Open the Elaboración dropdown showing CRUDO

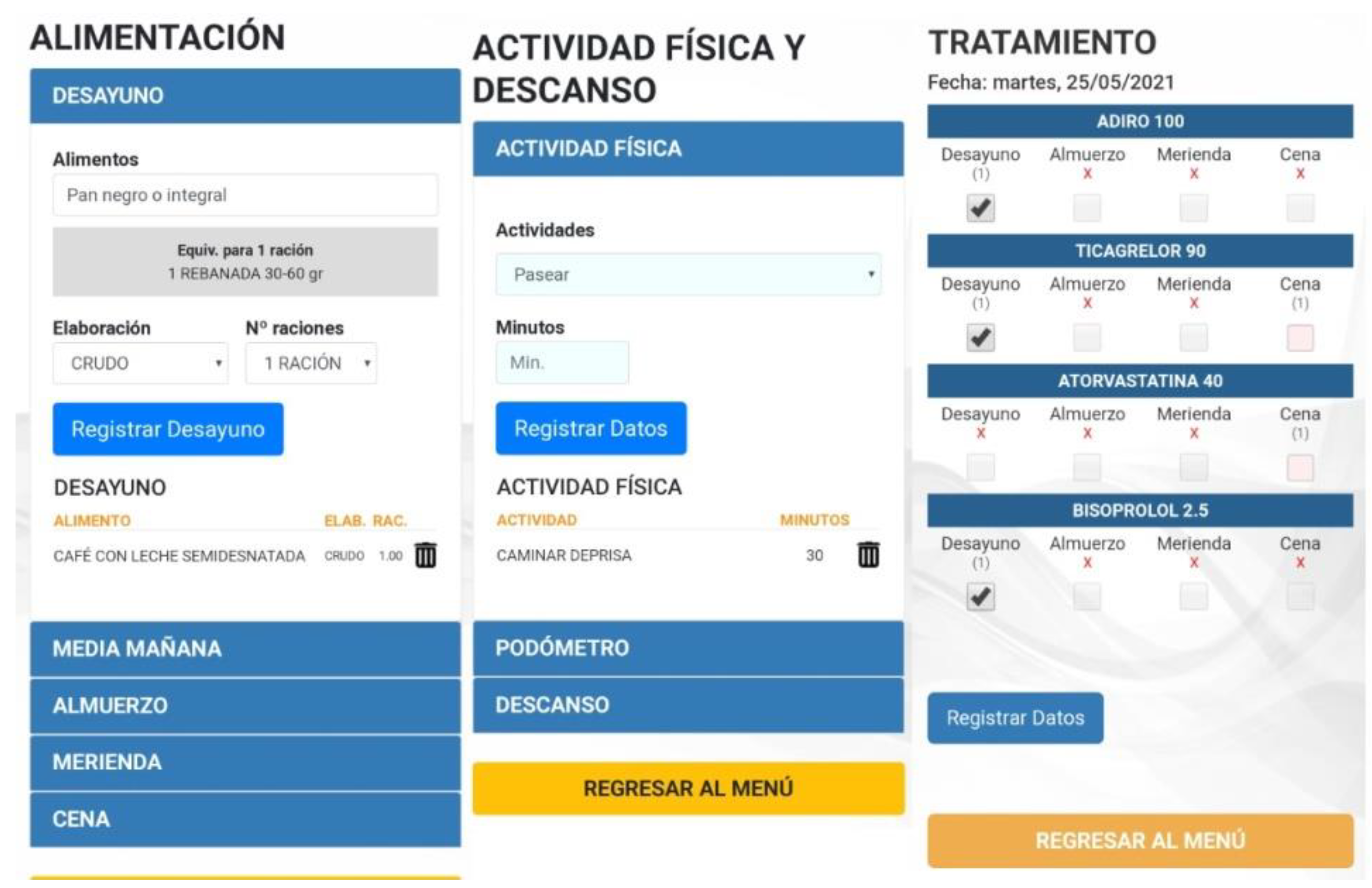coord(141,363)
